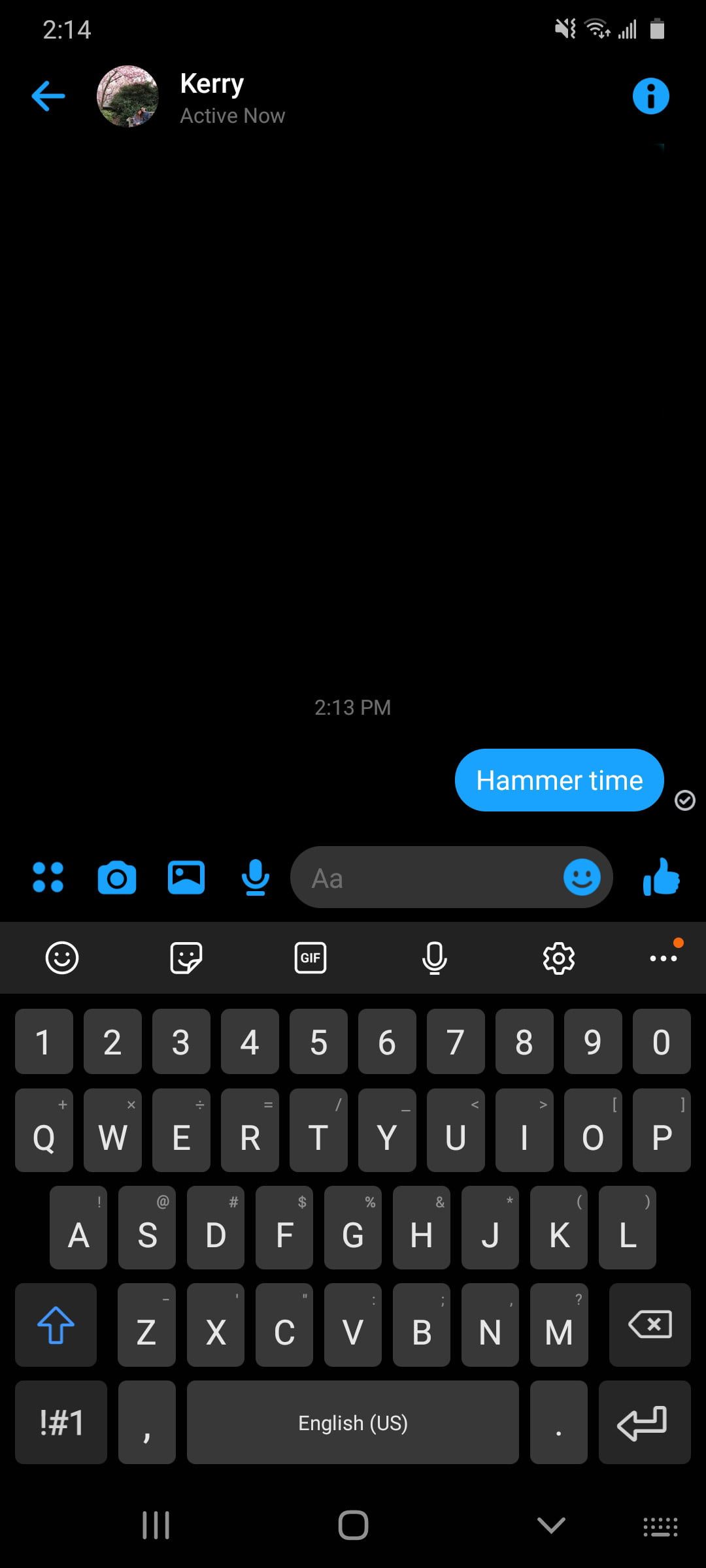706x1568 pixels.
Task: Open the keyboard emoji panel
Action: click(x=62, y=958)
